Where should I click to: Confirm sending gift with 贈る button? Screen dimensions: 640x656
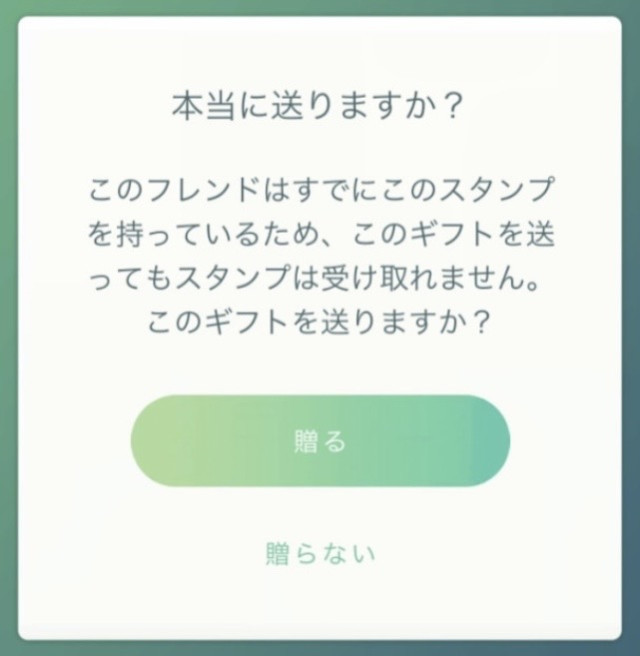click(320, 441)
